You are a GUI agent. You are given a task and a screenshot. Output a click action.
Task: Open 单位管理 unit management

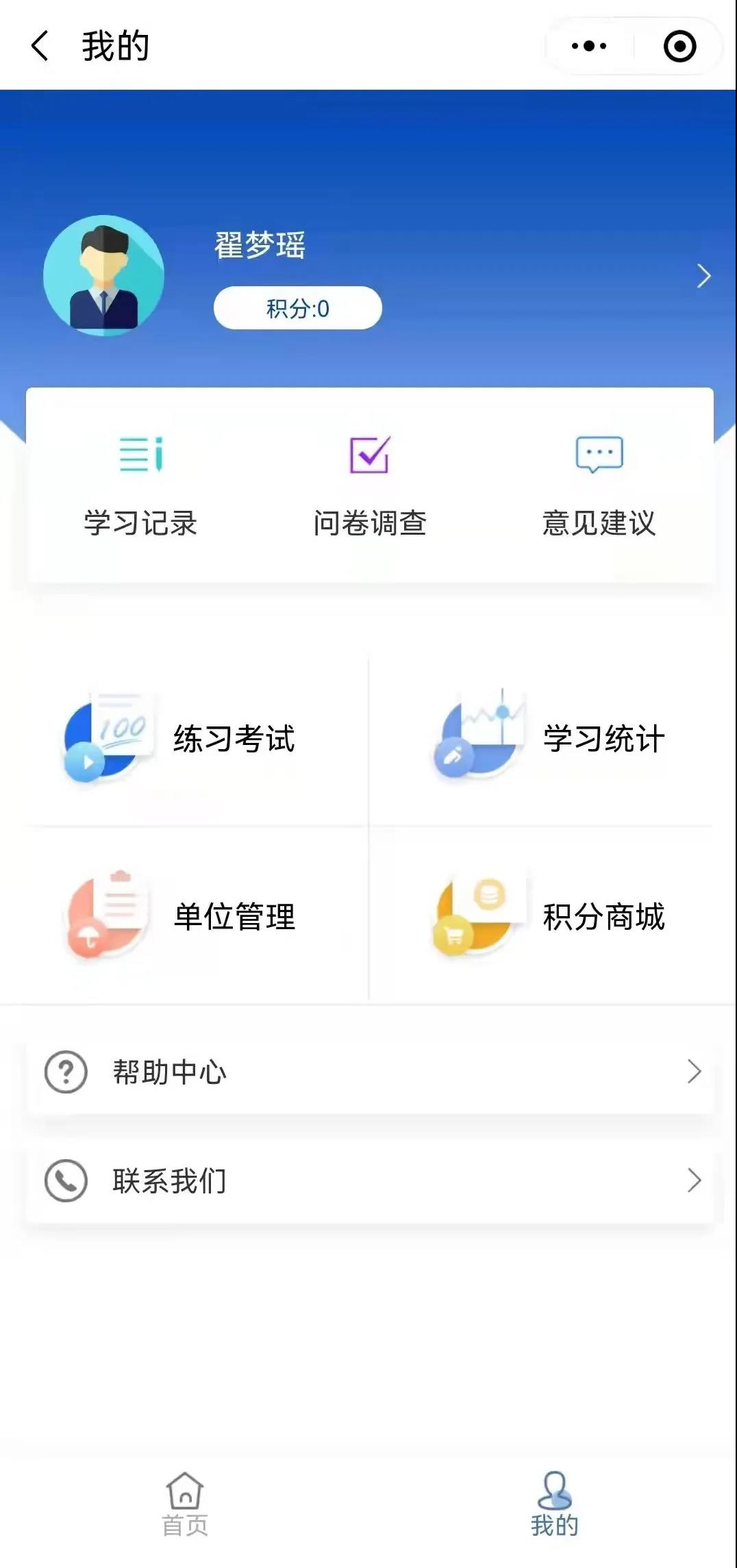pyautogui.click(x=185, y=916)
